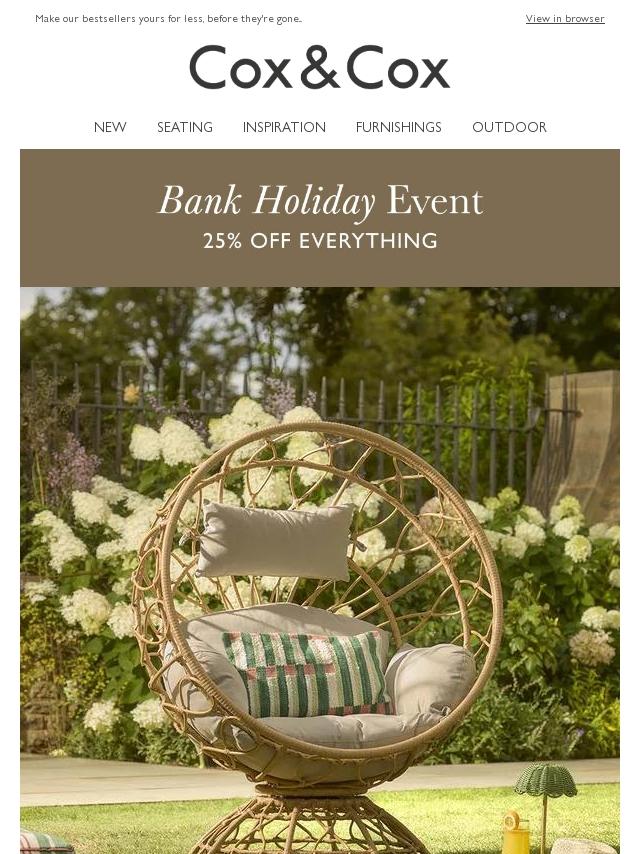This screenshot has height=854, width=640.
Task: Go to the SEATING section
Action: click(x=185, y=127)
